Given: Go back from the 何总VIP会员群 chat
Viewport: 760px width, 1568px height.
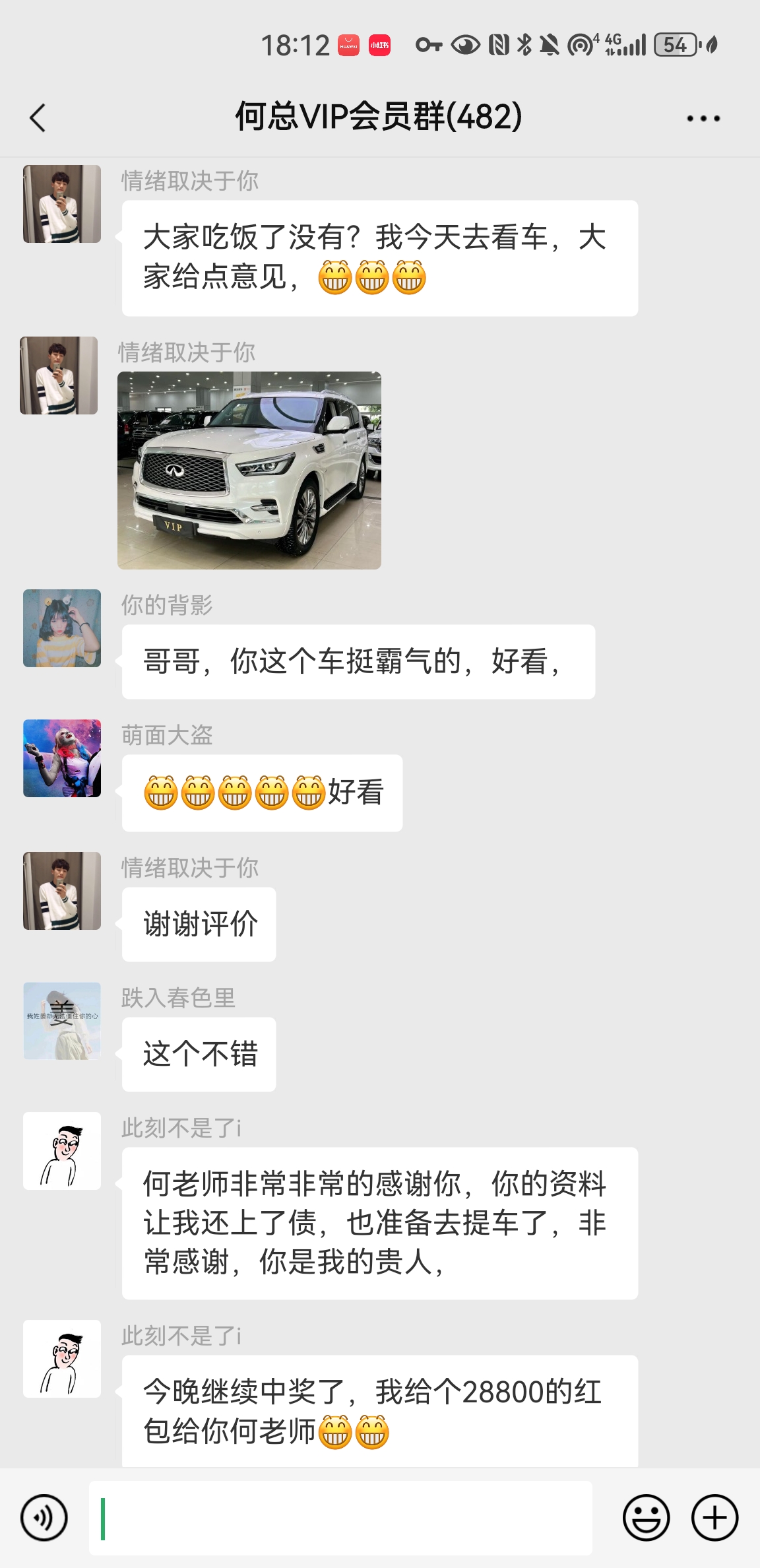Looking at the screenshot, I should tap(38, 119).
